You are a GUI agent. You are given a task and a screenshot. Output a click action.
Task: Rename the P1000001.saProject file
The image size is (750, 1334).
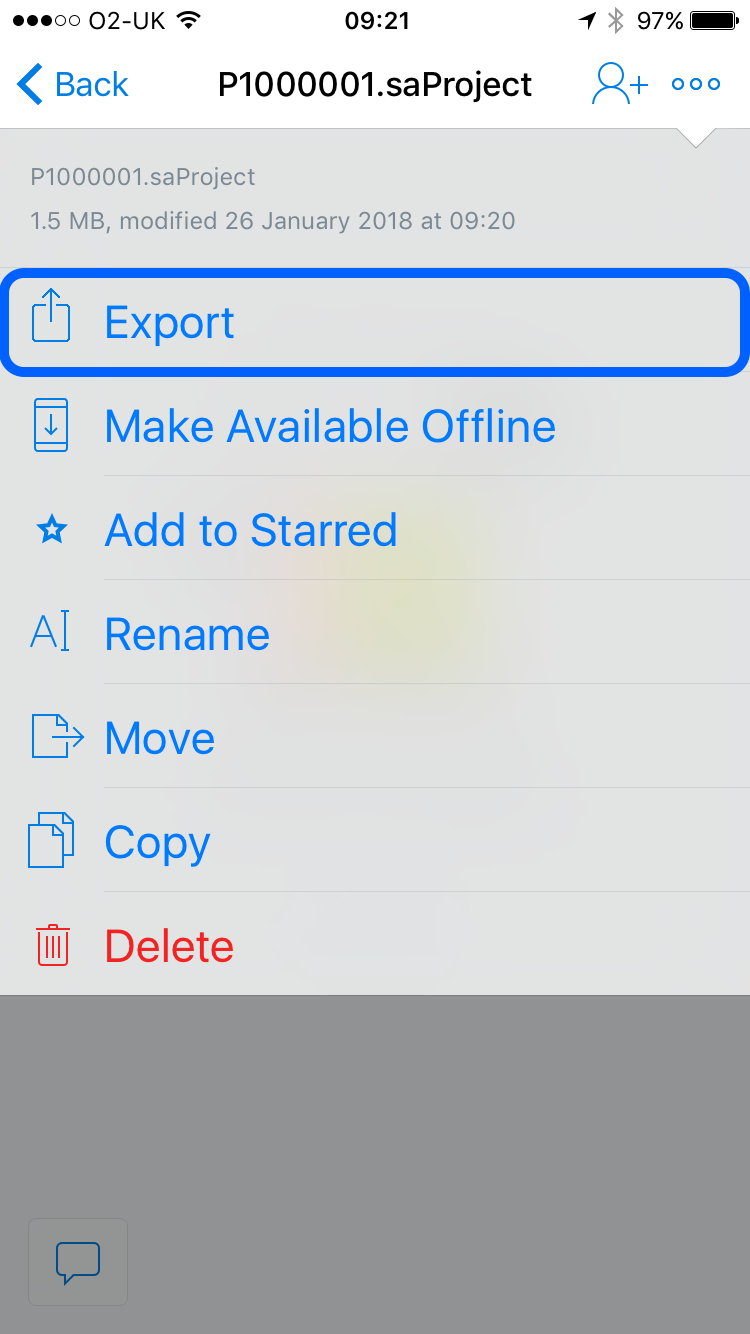click(375, 634)
